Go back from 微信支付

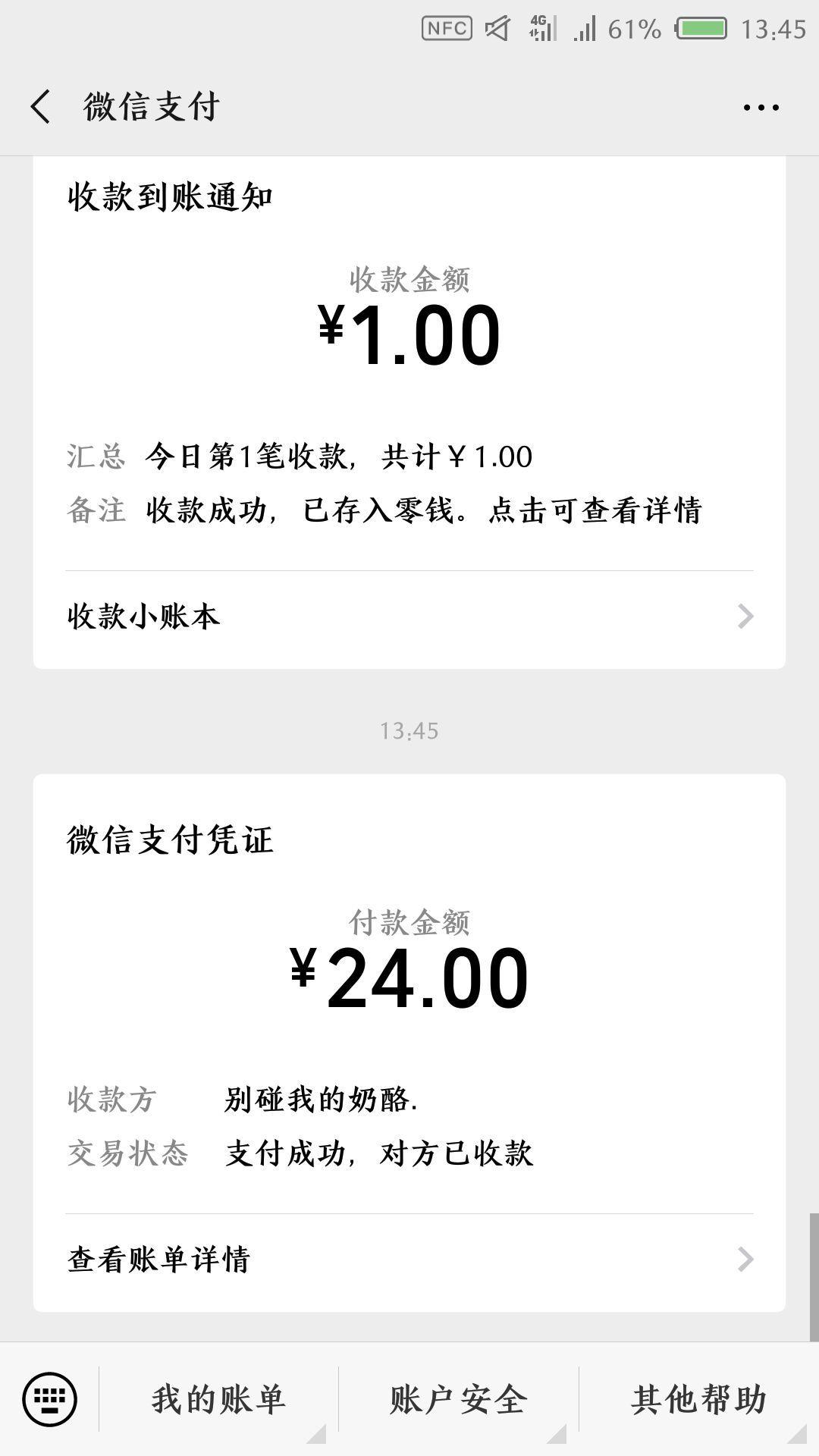(41, 106)
